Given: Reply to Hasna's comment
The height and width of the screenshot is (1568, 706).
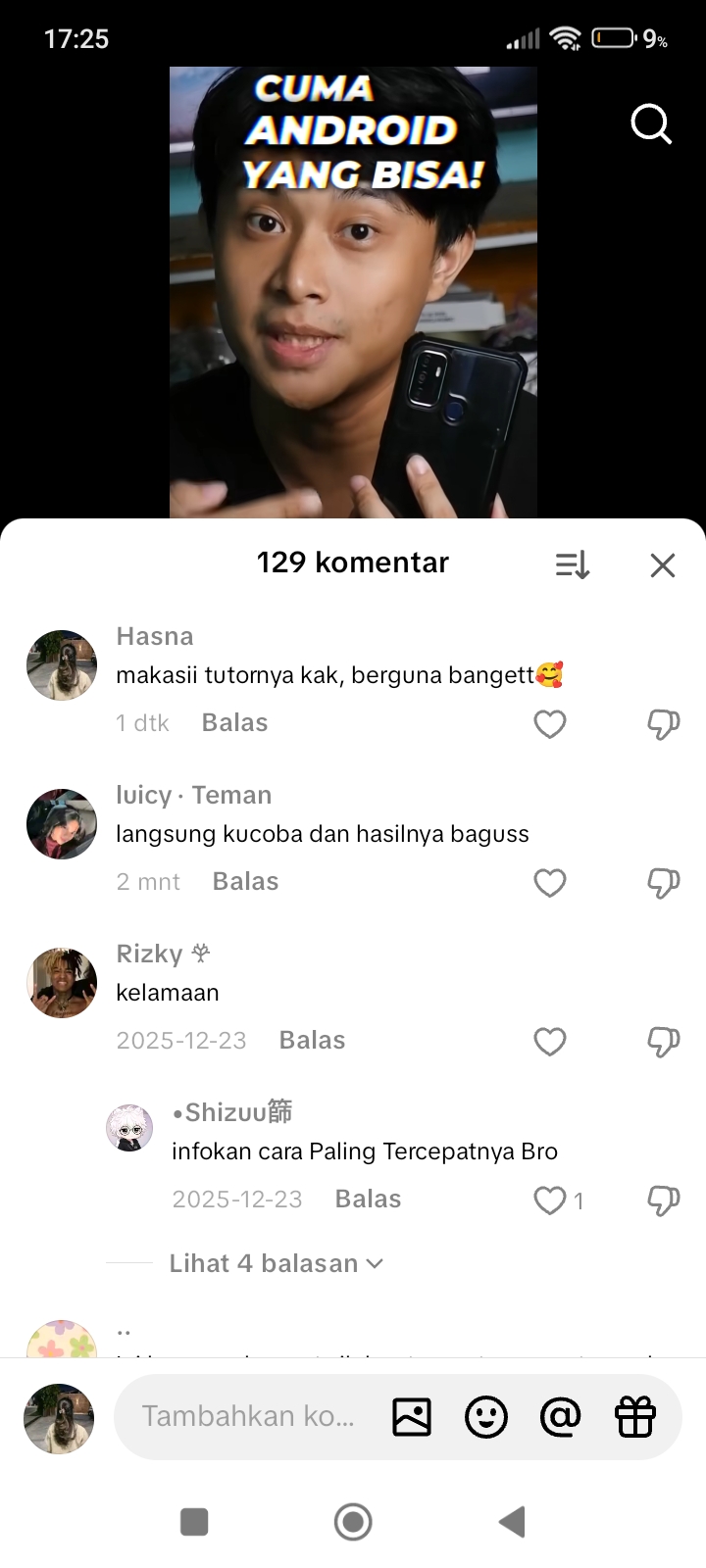Looking at the screenshot, I should click(234, 723).
